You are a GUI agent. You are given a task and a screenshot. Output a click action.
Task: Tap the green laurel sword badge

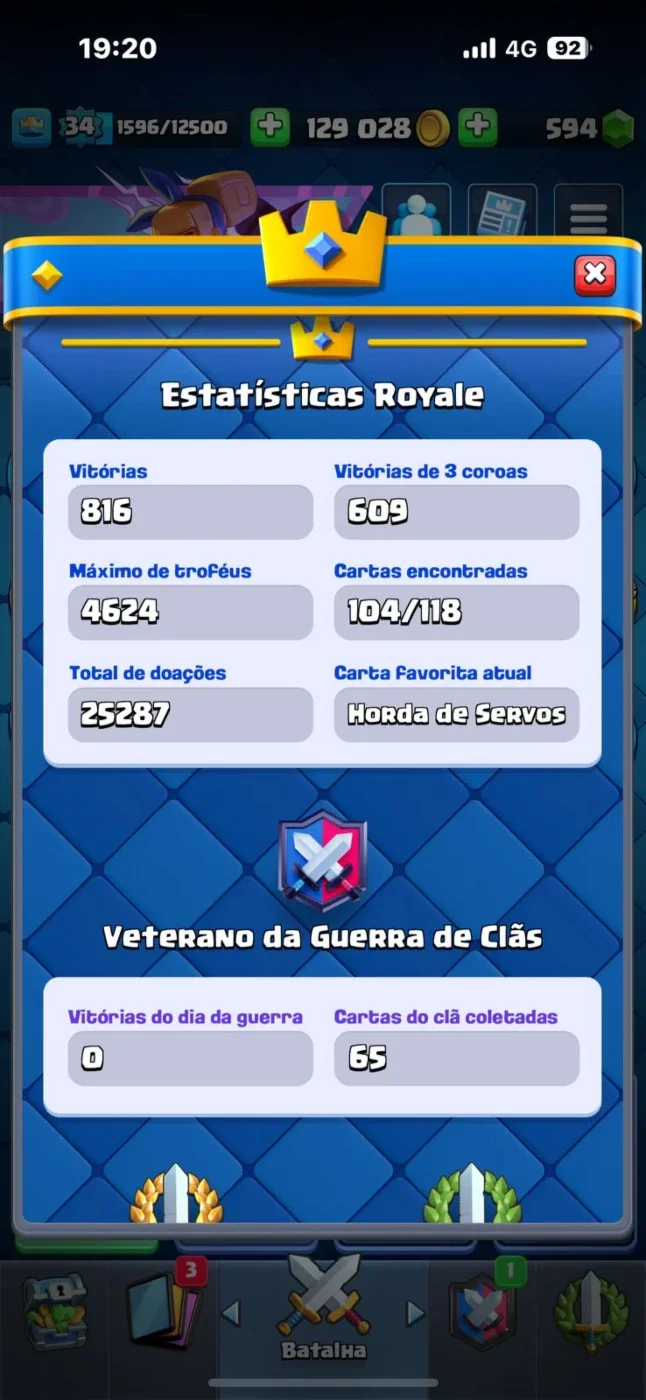[x=472, y=1195]
